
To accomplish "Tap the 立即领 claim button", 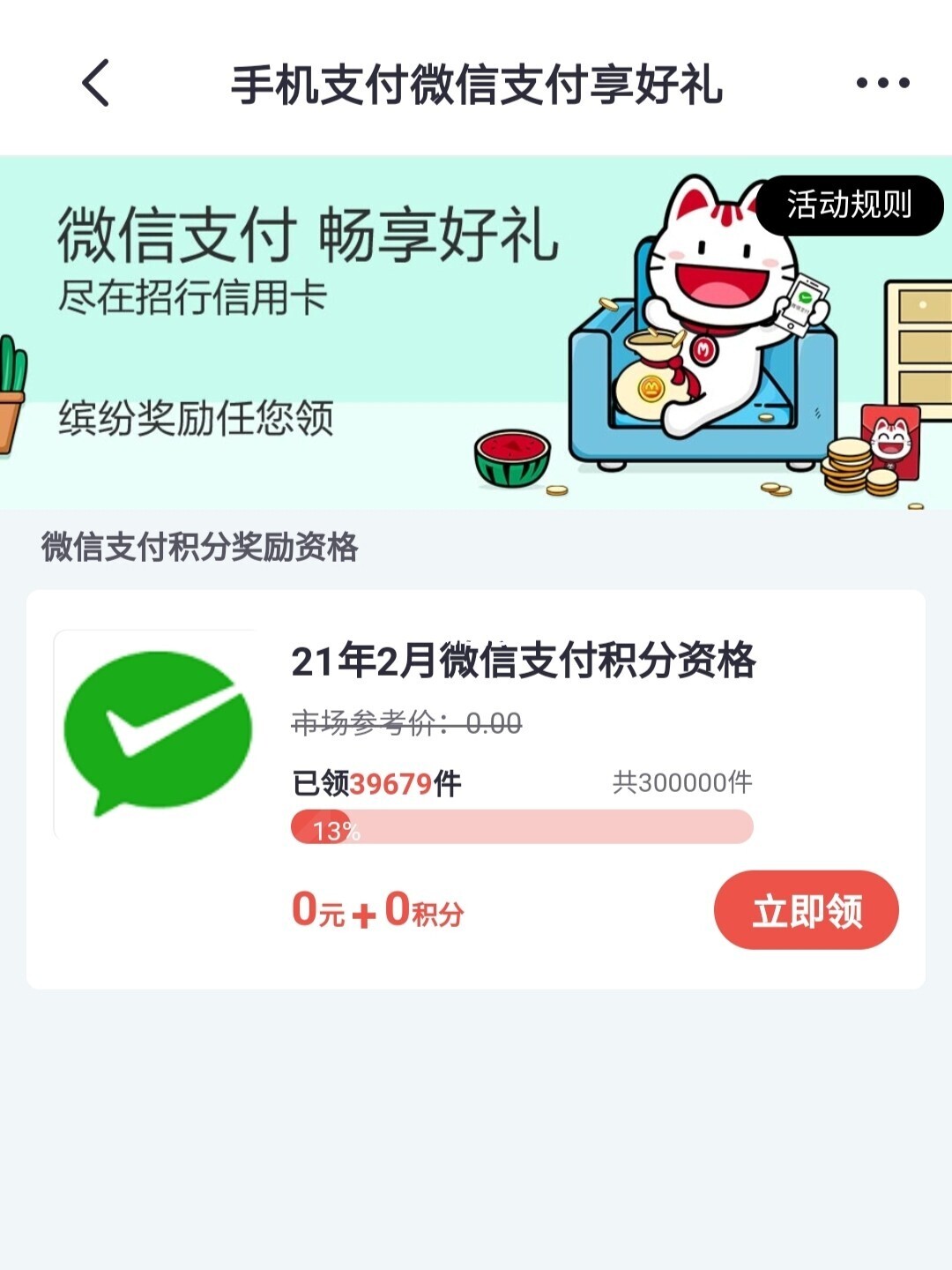I will coord(807,908).
